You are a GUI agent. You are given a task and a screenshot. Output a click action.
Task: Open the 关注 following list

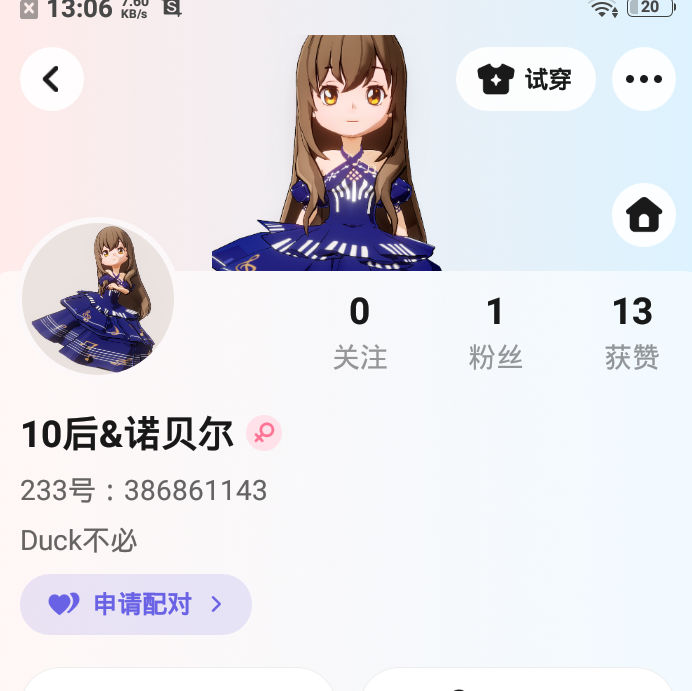pyautogui.click(x=360, y=333)
